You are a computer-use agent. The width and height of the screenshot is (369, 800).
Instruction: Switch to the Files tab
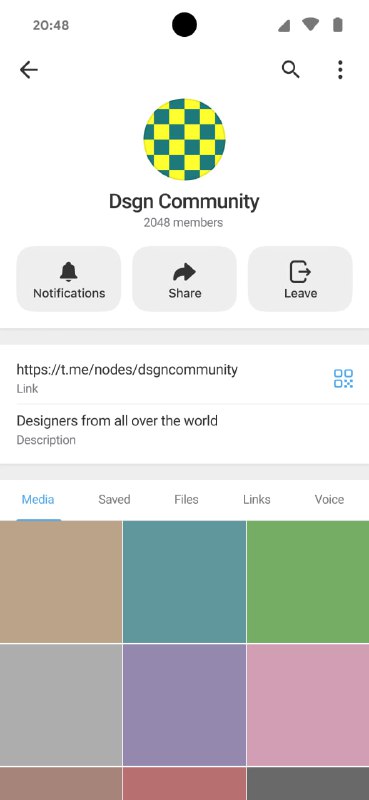pyautogui.click(x=186, y=499)
